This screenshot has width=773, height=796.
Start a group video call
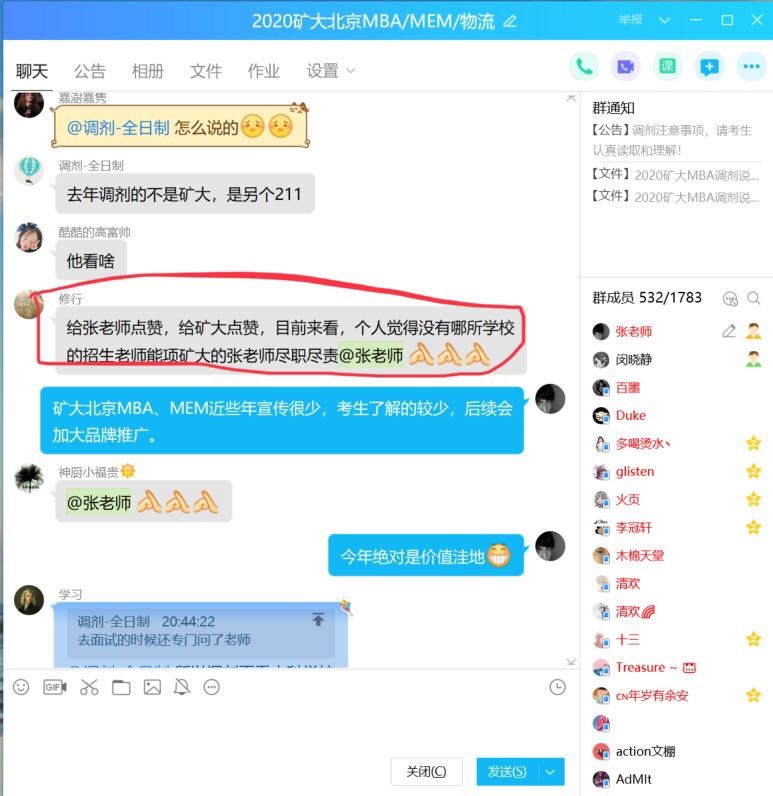(625, 67)
